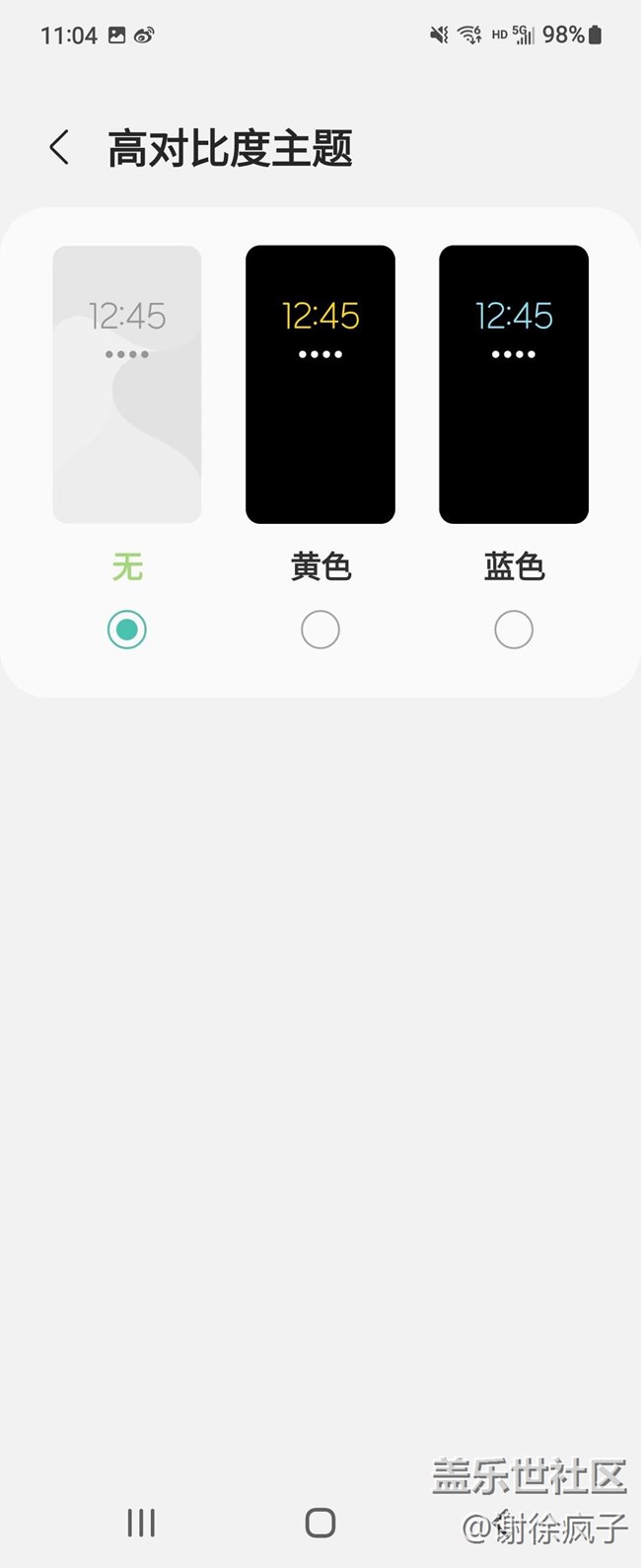Viewport: 641px width, 1568px height.
Task: Go to the home screen
Action: 320,1523
